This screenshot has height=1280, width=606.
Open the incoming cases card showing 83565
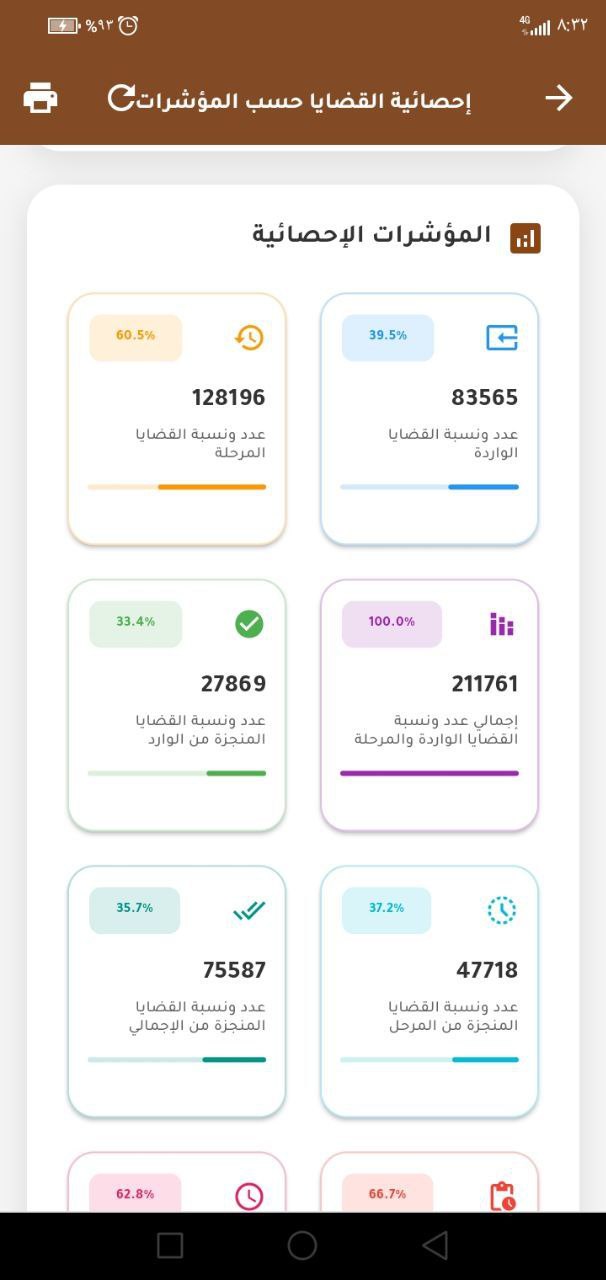point(429,419)
